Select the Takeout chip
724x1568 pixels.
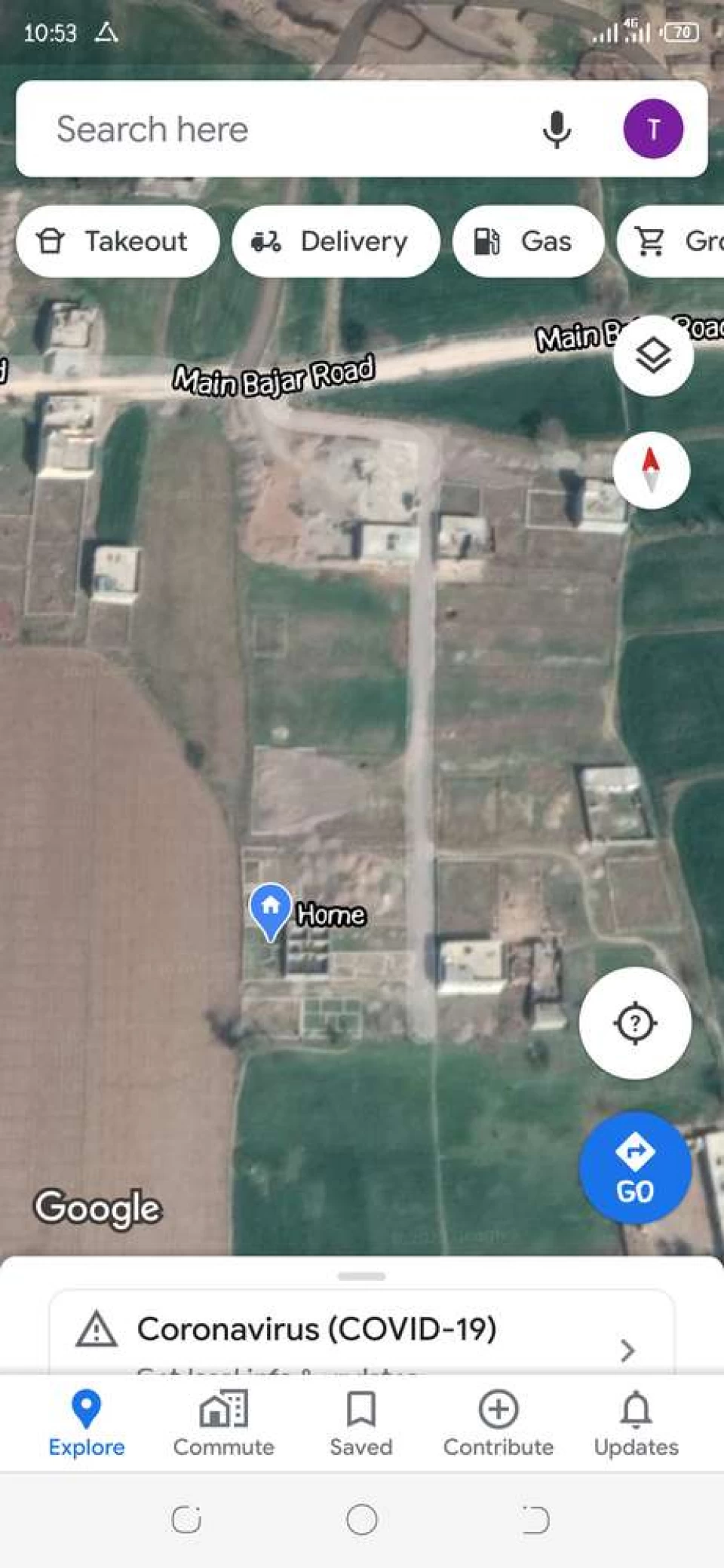tap(118, 241)
